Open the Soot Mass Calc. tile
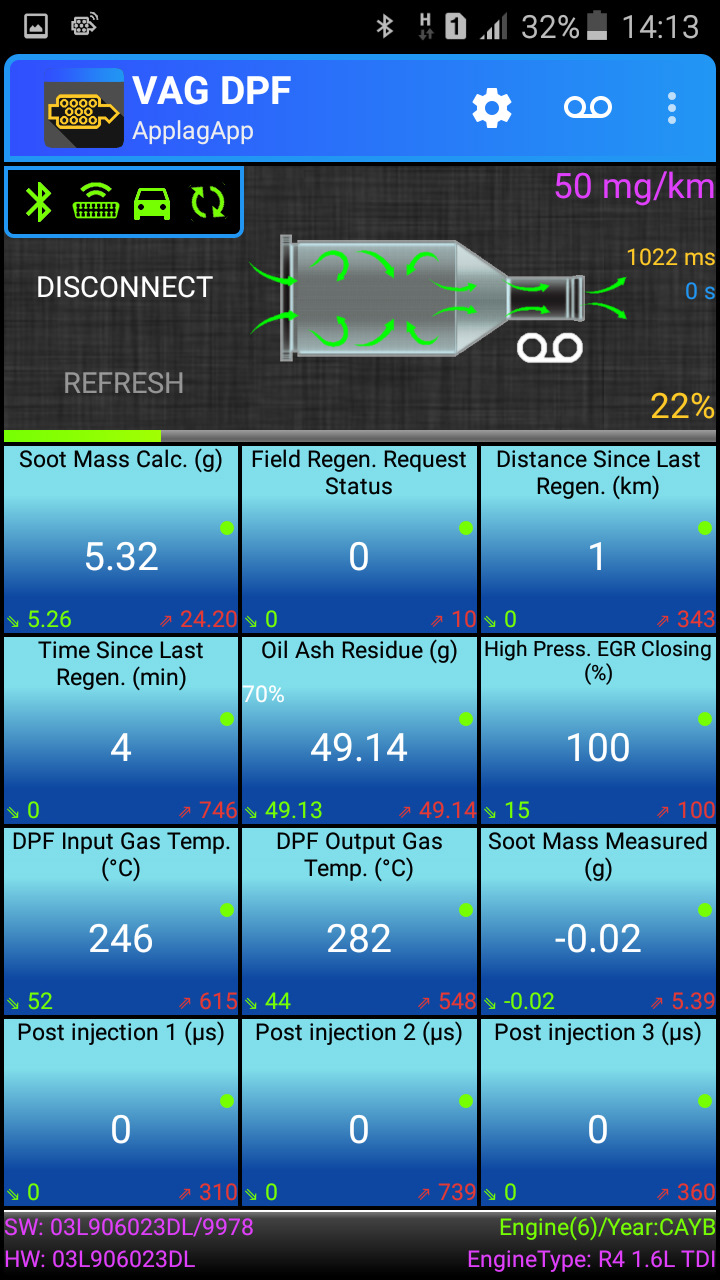The image size is (720, 1280). click(x=121, y=539)
